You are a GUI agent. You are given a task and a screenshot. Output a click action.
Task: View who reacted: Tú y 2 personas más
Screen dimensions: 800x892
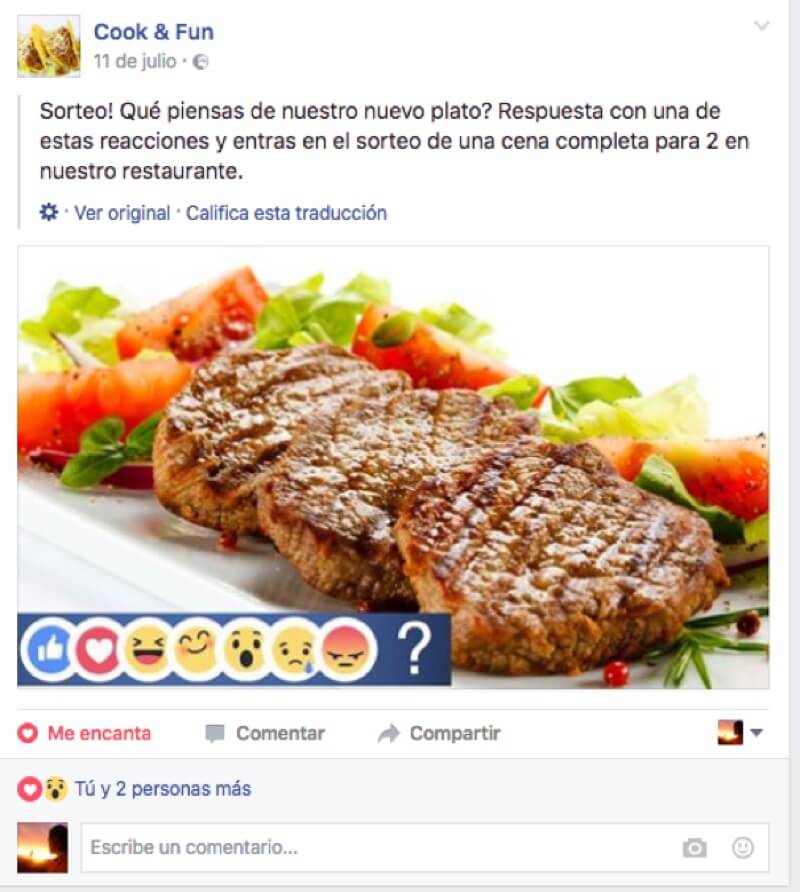162,789
